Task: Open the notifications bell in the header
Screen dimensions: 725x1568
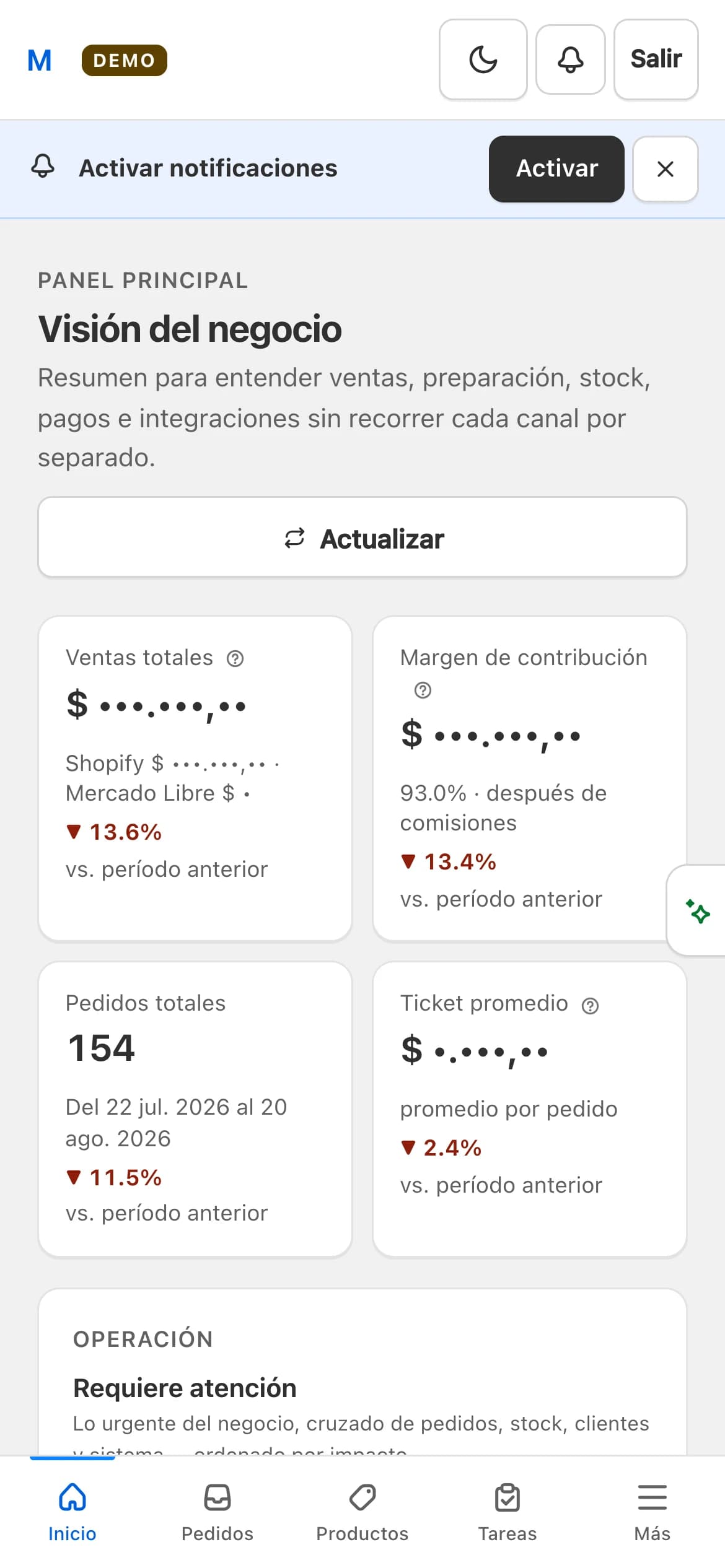Action: point(570,59)
